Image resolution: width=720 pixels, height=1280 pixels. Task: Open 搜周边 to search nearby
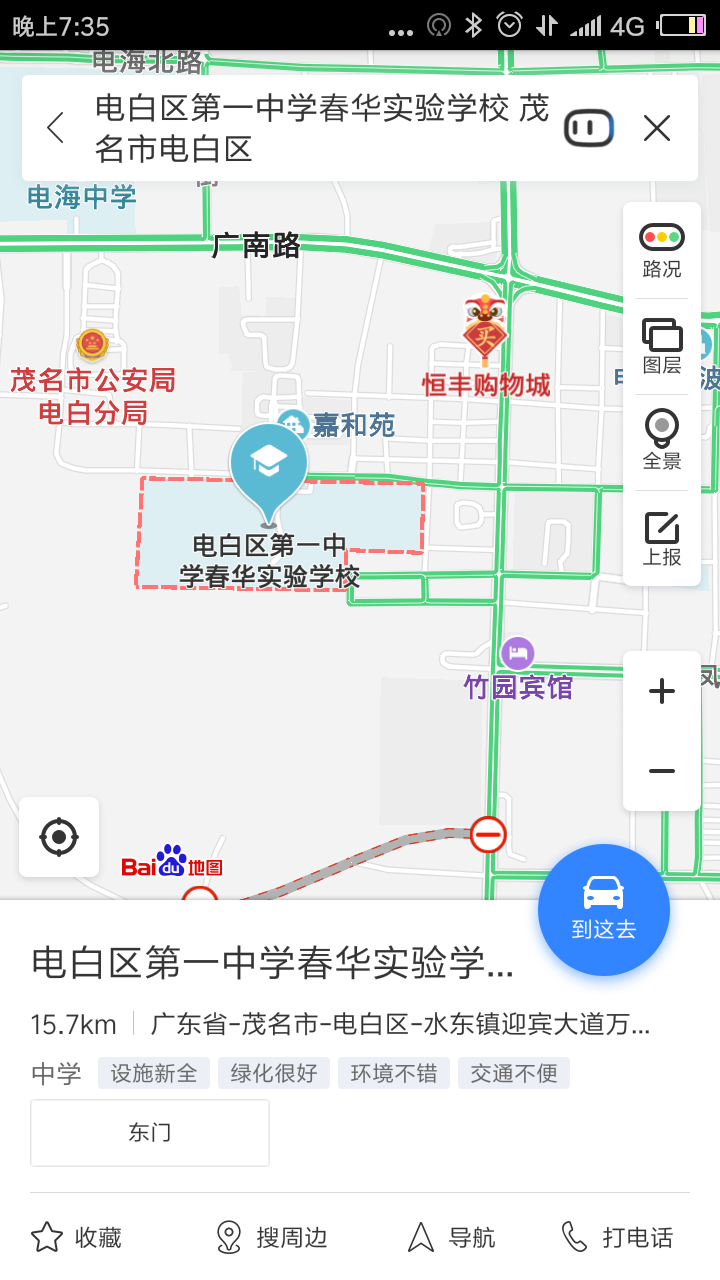click(x=272, y=1237)
